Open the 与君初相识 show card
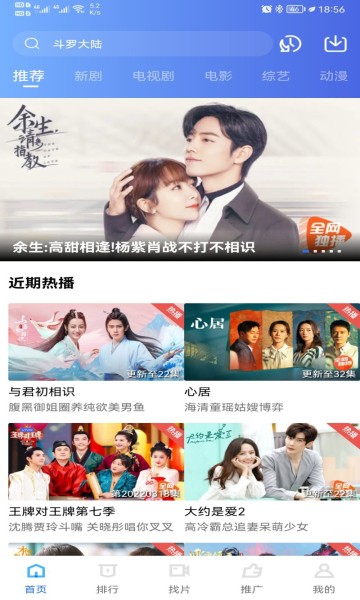 coord(96,358)
